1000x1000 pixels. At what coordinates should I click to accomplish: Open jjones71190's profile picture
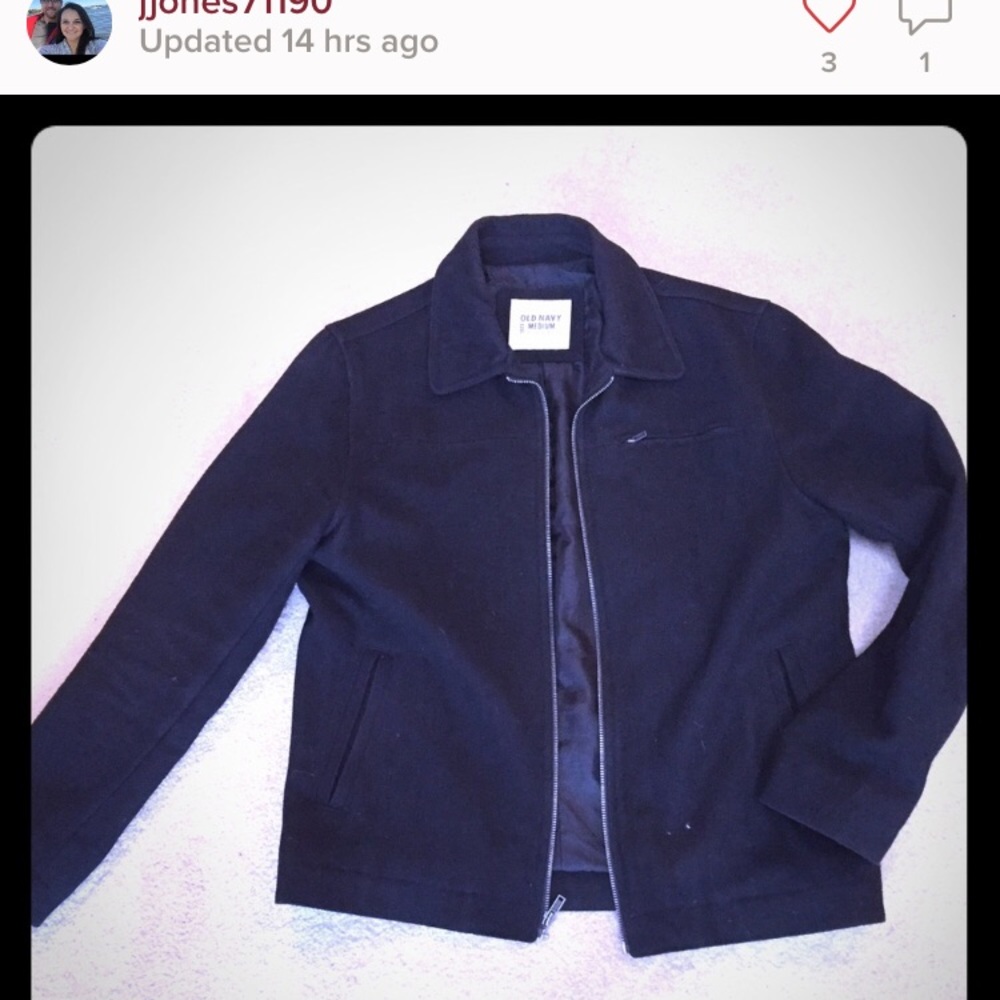(x=68, y=28)
